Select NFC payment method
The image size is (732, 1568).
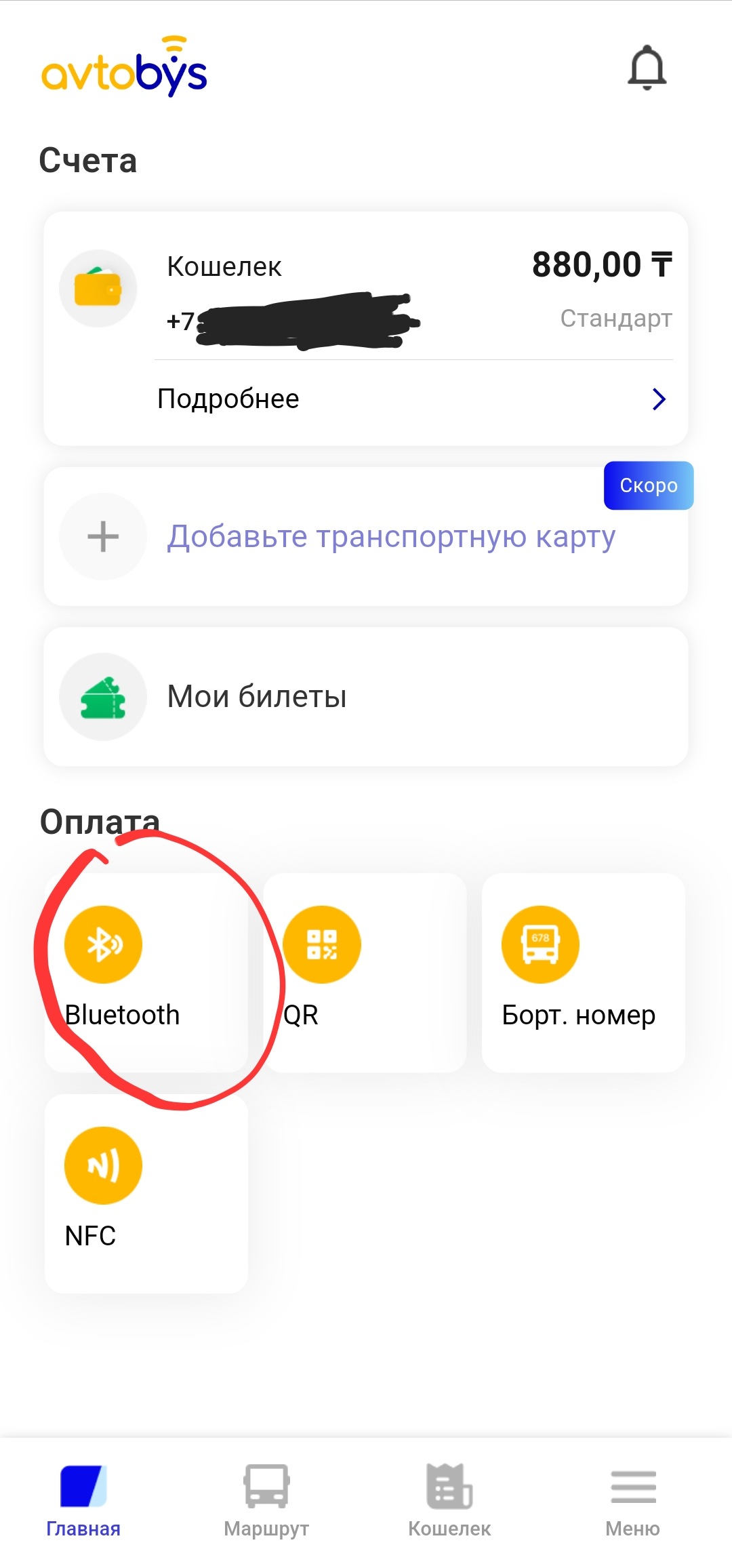146,1193
